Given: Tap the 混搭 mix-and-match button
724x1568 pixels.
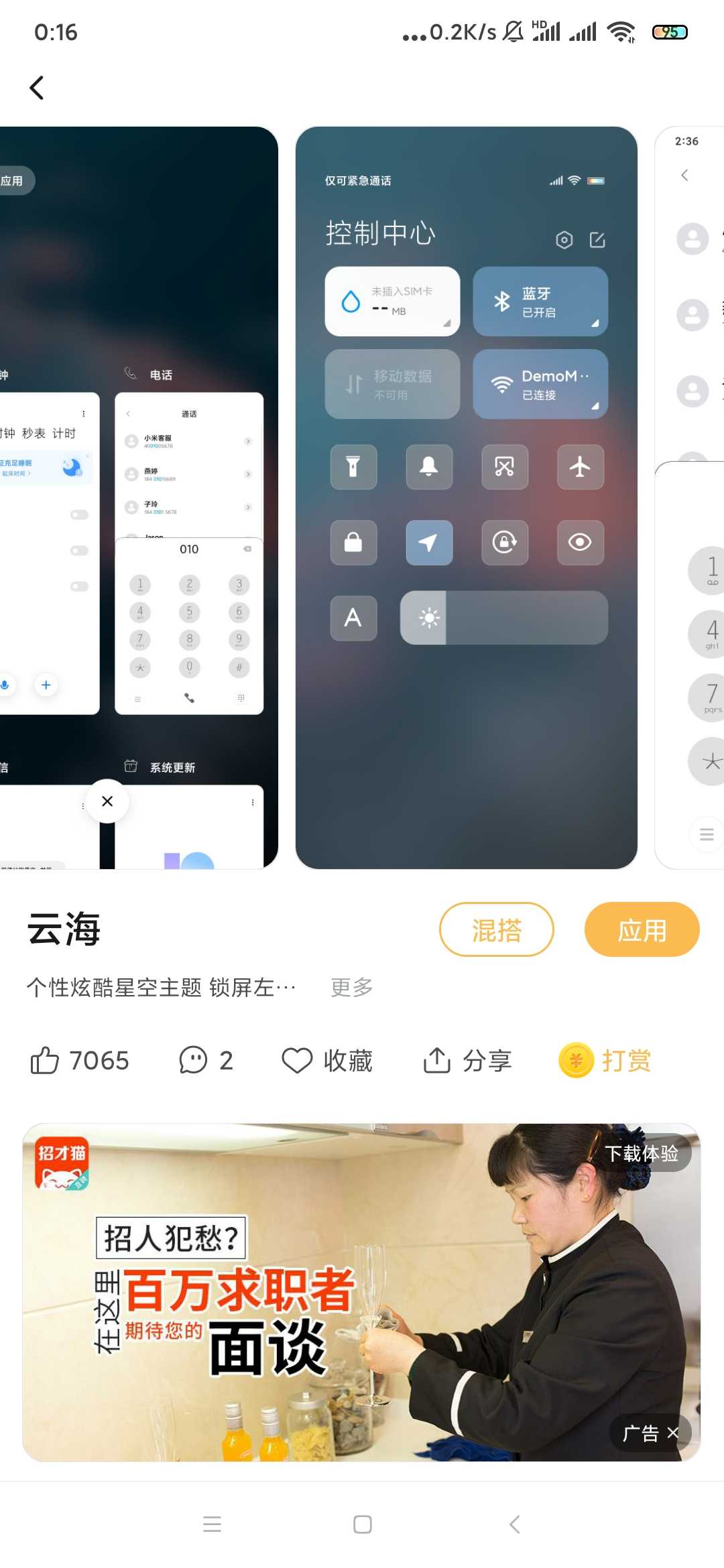Looking at the screenshot, I should click(x=496, y=929).
